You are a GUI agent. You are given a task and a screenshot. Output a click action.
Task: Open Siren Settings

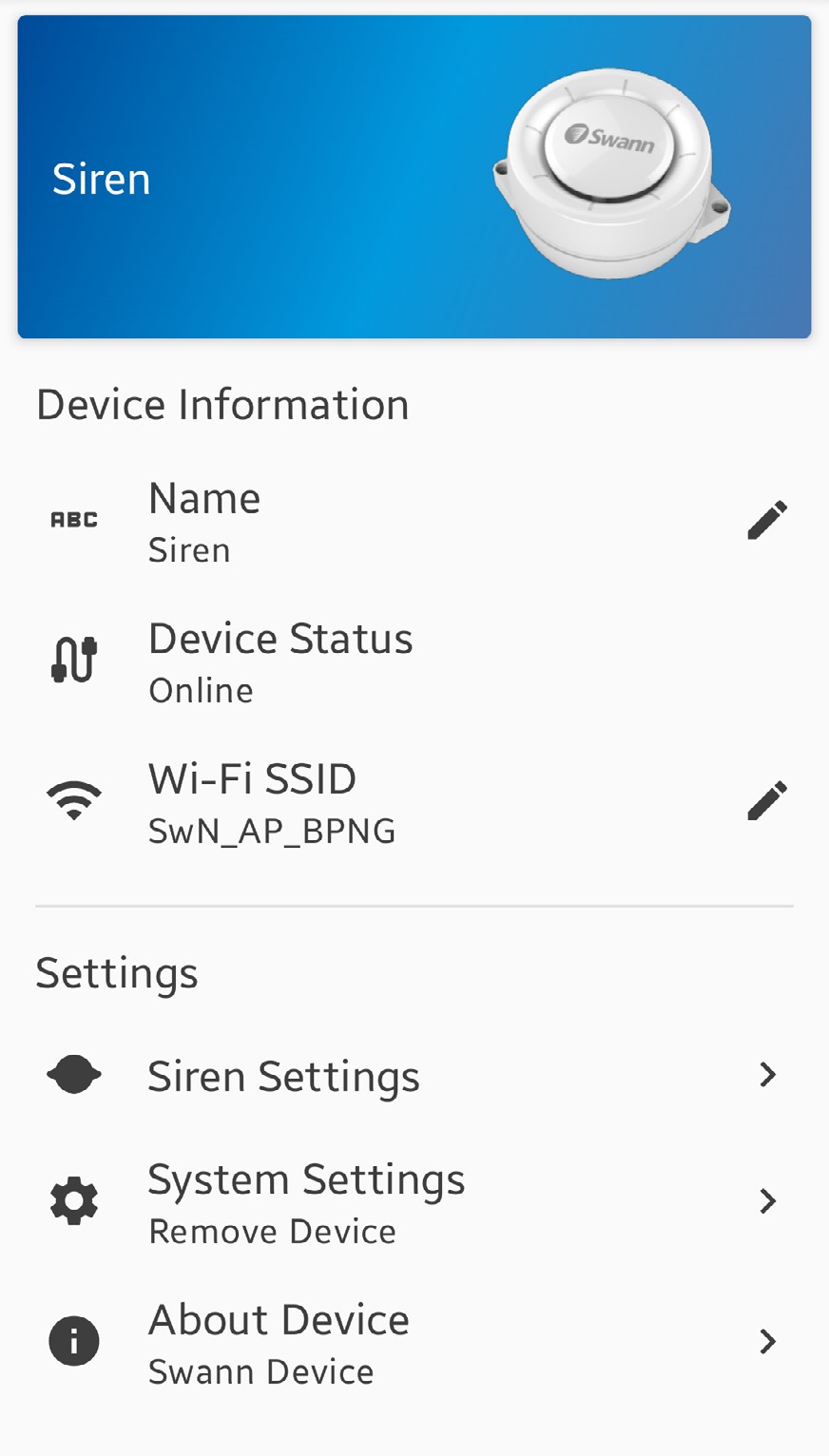414,1076
